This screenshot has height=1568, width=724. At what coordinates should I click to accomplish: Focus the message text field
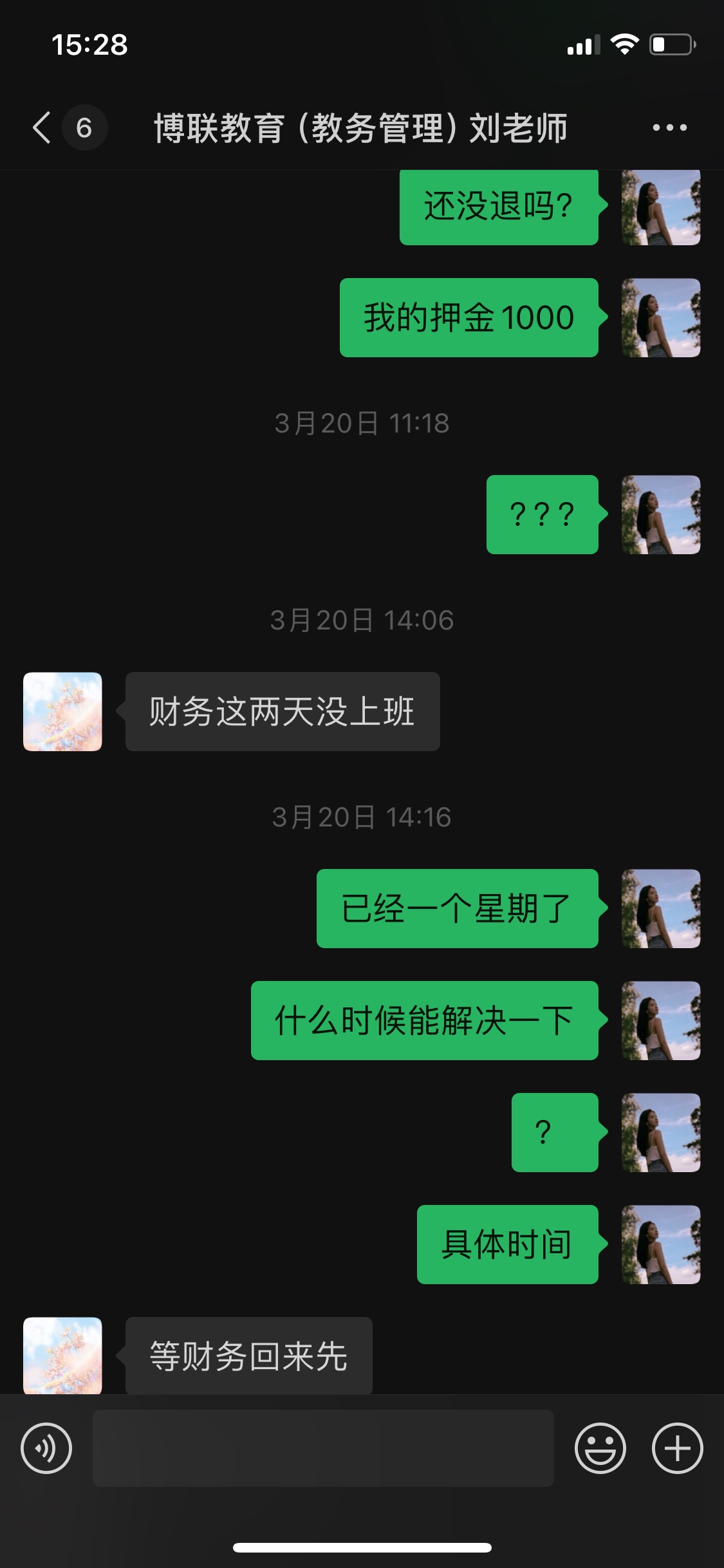click(x=323, y=1448)
